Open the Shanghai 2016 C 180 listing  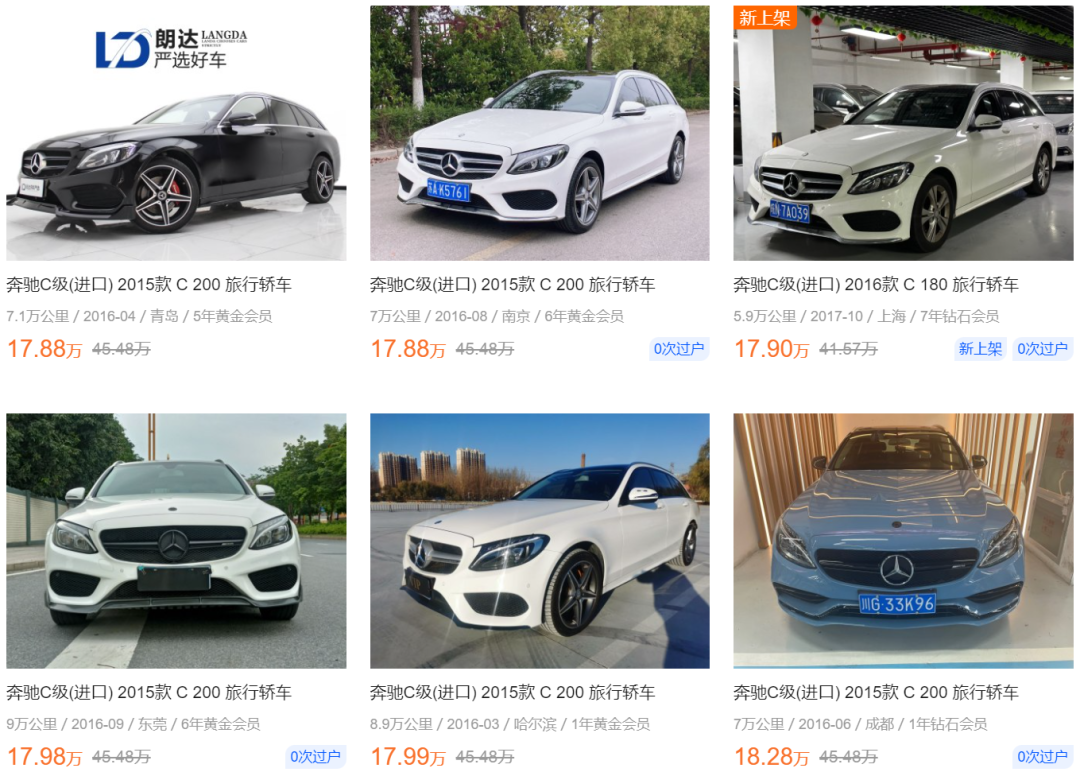pyautogui.click(x=875, y=285)
